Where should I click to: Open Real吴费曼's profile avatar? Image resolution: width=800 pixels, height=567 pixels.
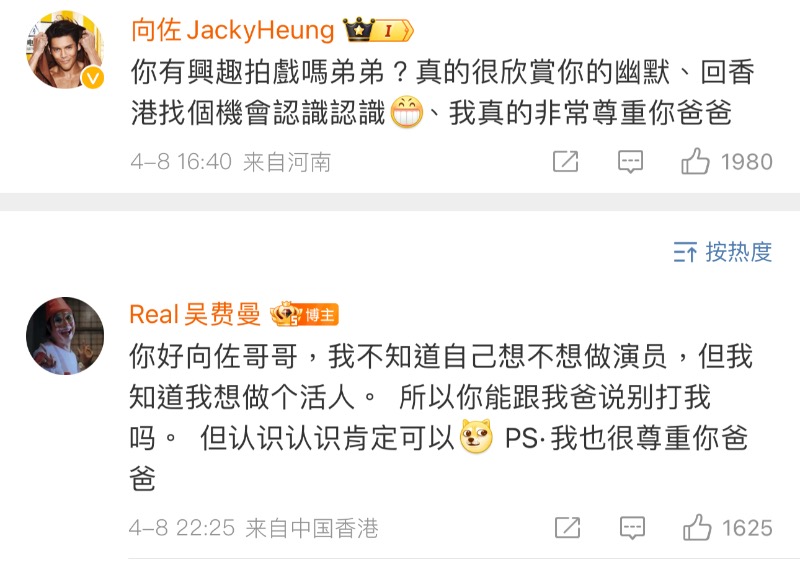pyautogui.click(x=65, y=336)
